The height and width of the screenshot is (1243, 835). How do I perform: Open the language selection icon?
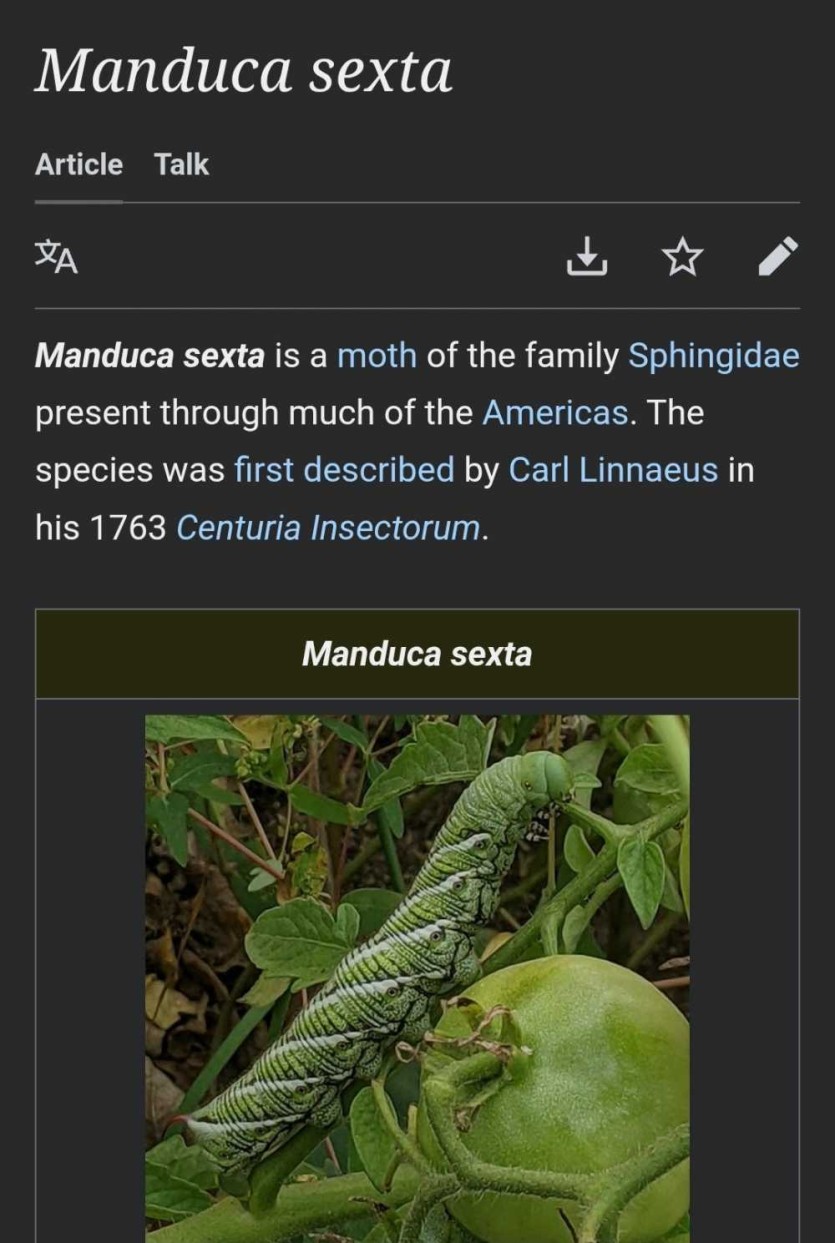[56, 257]
